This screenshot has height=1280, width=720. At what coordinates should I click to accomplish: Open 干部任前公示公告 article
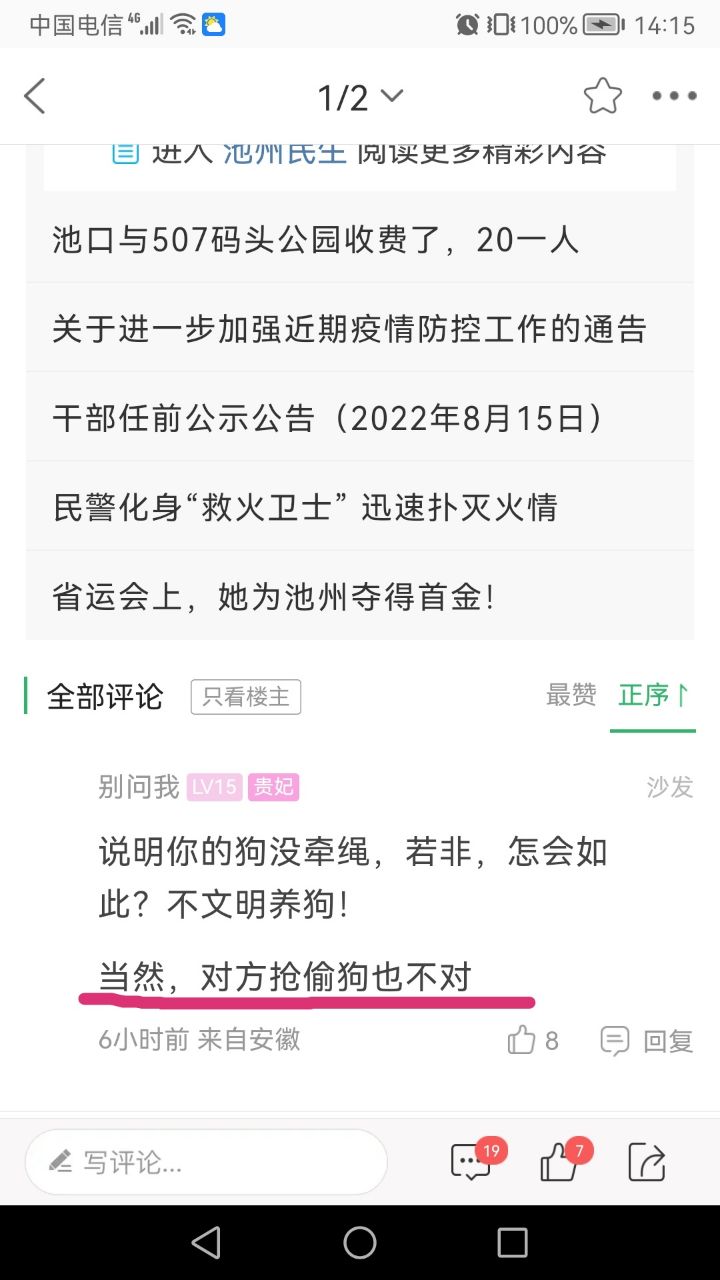tap(329, 418)
